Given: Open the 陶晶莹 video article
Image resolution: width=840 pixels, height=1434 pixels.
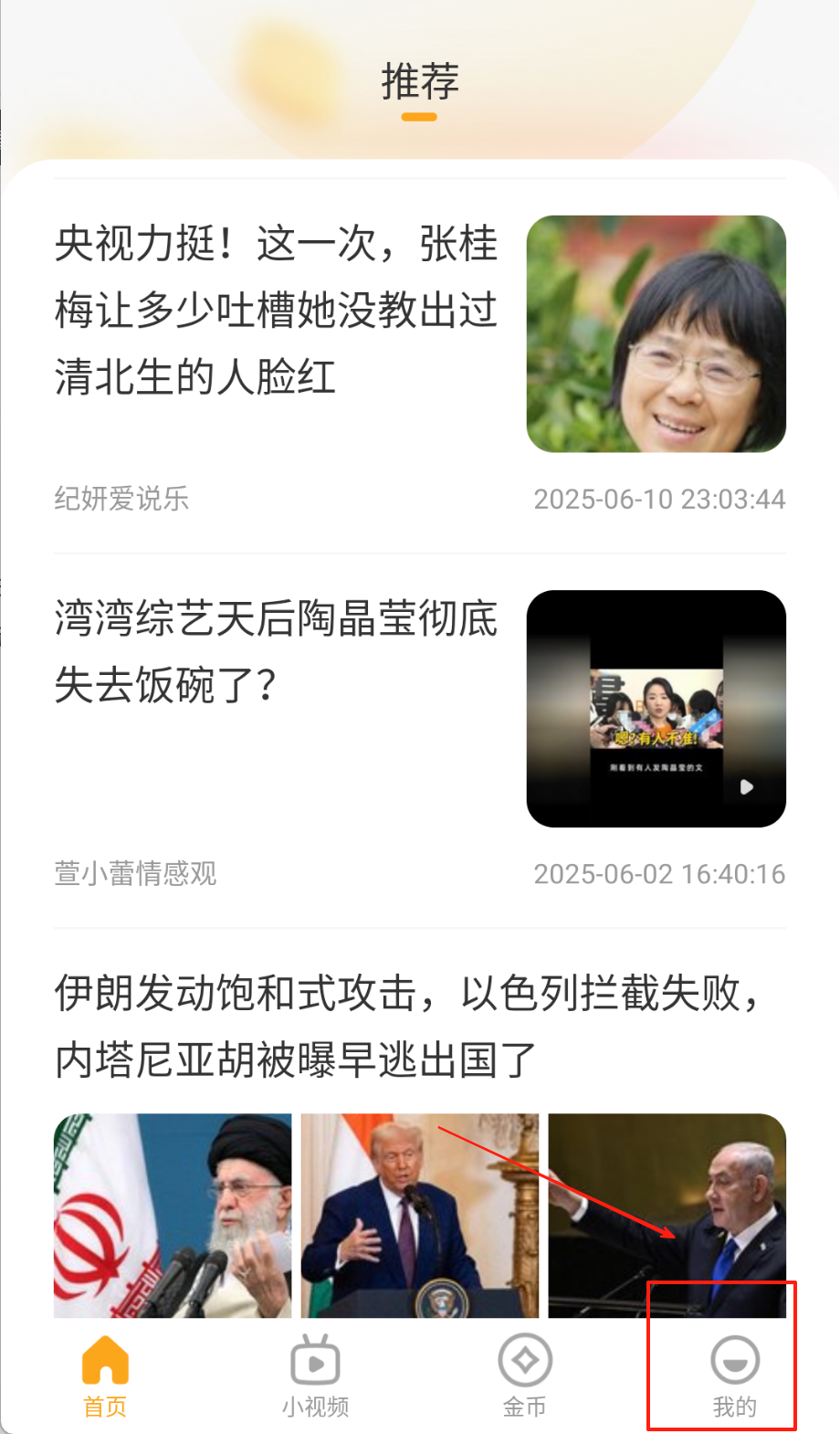Looking at the screenshot, I should click(x=276, y=651).
